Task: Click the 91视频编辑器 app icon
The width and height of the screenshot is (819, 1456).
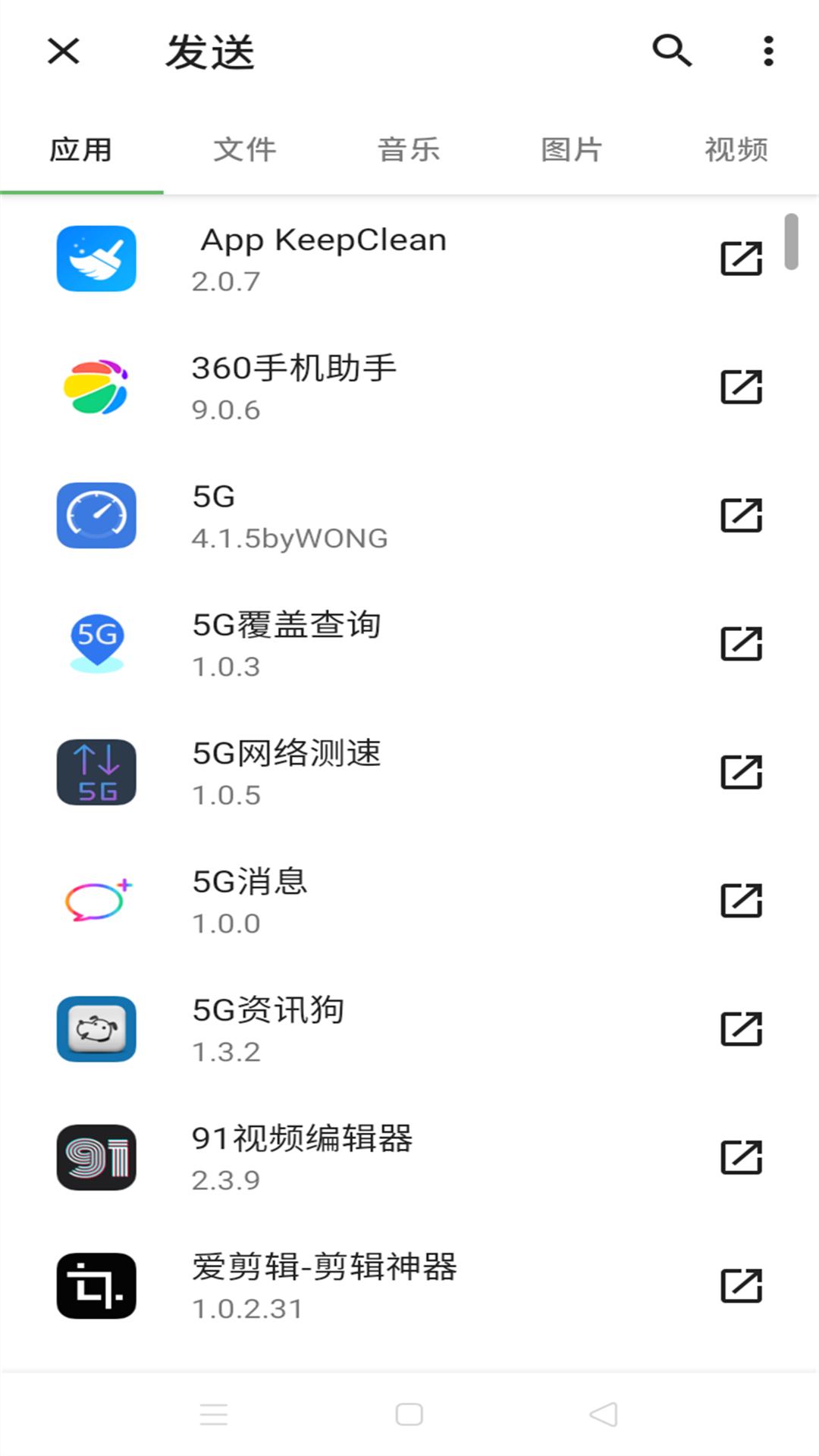Action: (x=96, y=1158)
